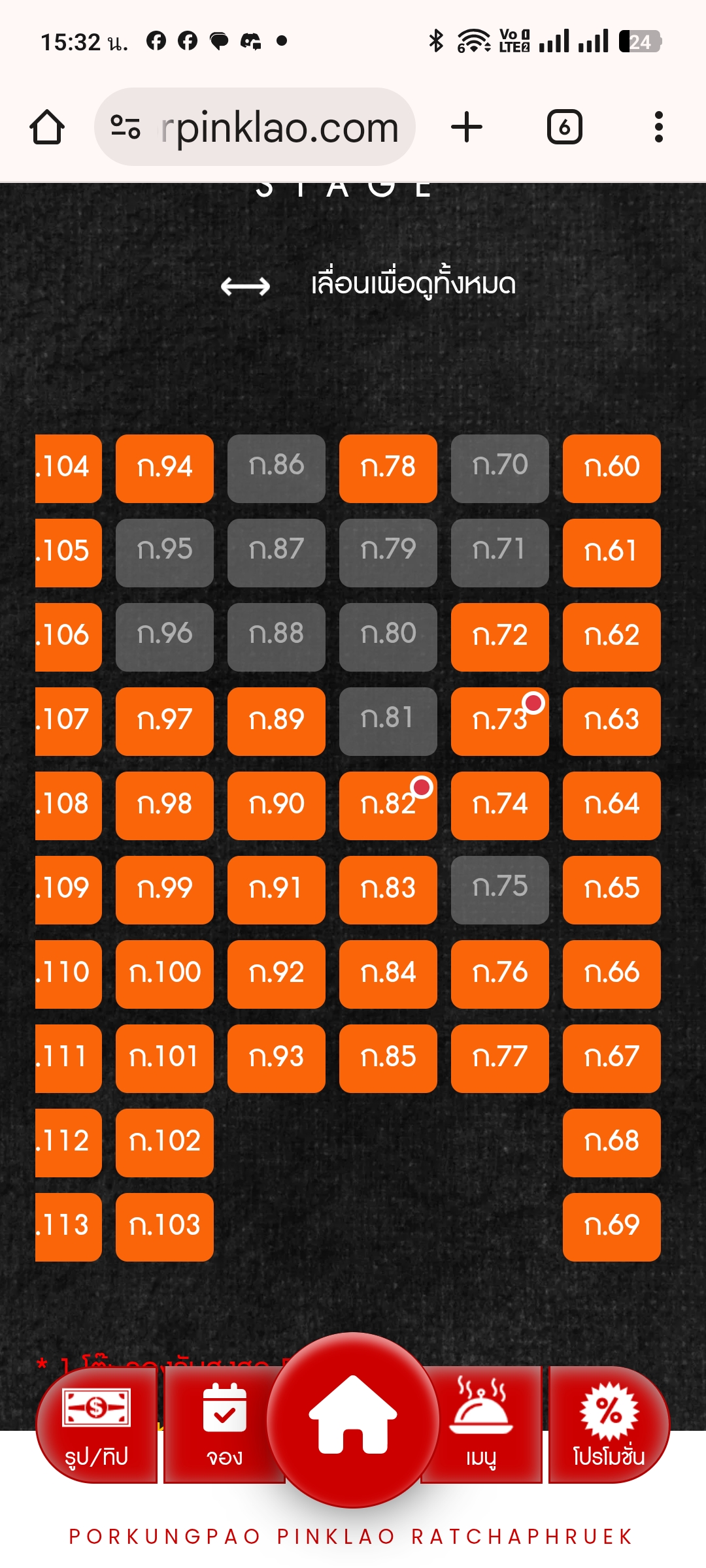Select table ก.78
This screenshot has height=1568, width=706.
point(388,468)
